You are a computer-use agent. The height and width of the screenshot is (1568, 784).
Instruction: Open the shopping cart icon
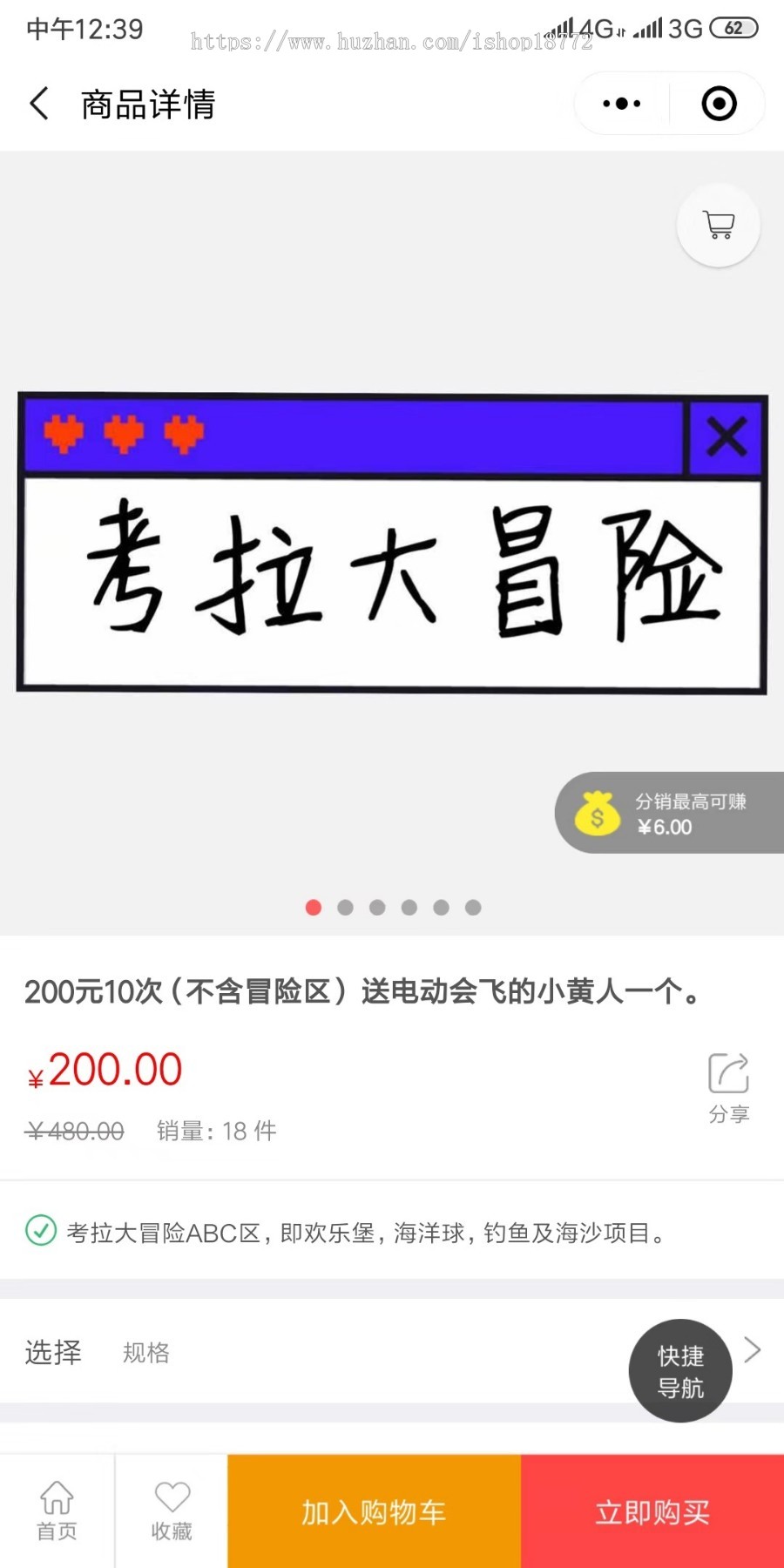[x=718, y=225]
